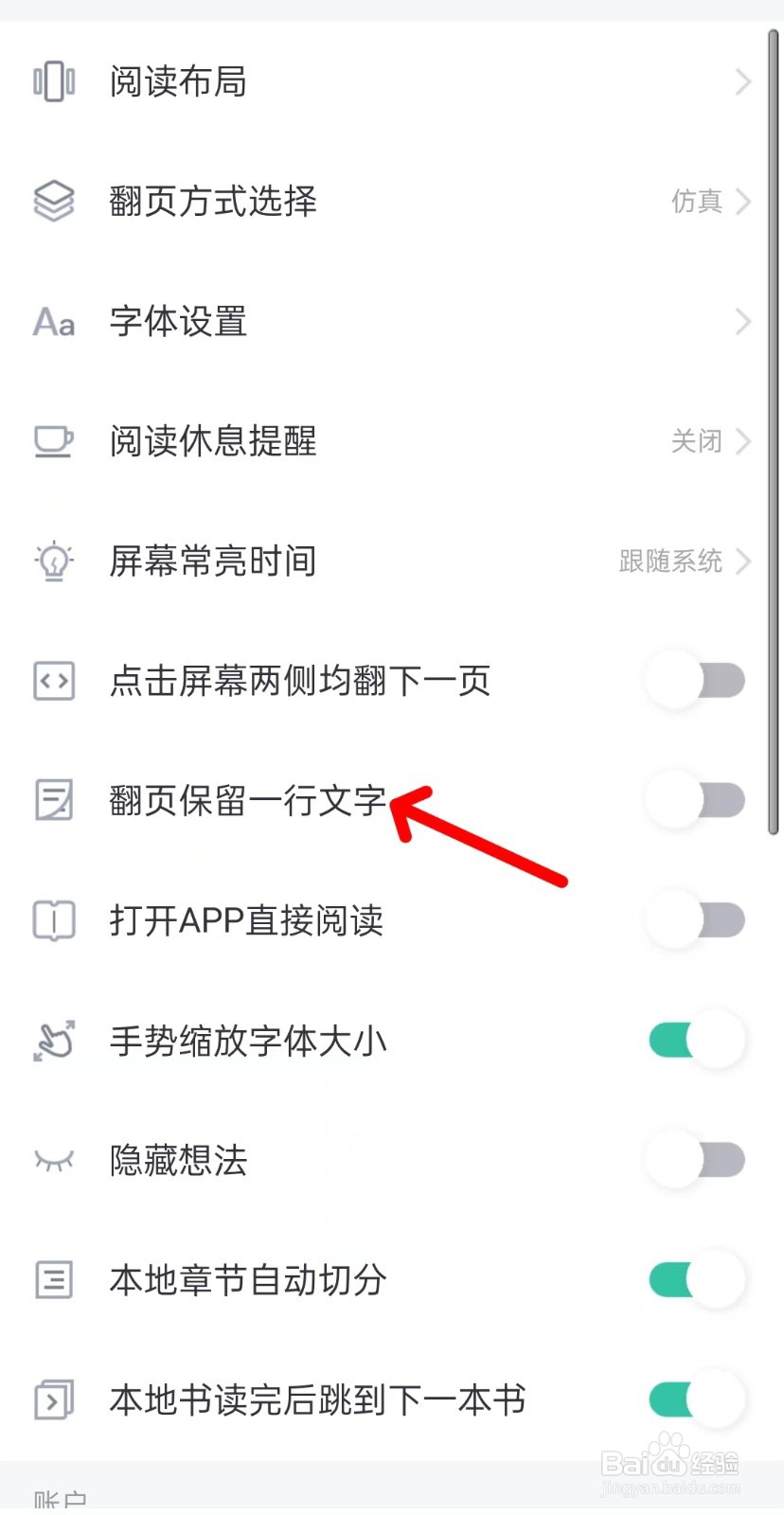Click the Aa font settings icon
The image size is (784, 1515).
pos(54,322)
